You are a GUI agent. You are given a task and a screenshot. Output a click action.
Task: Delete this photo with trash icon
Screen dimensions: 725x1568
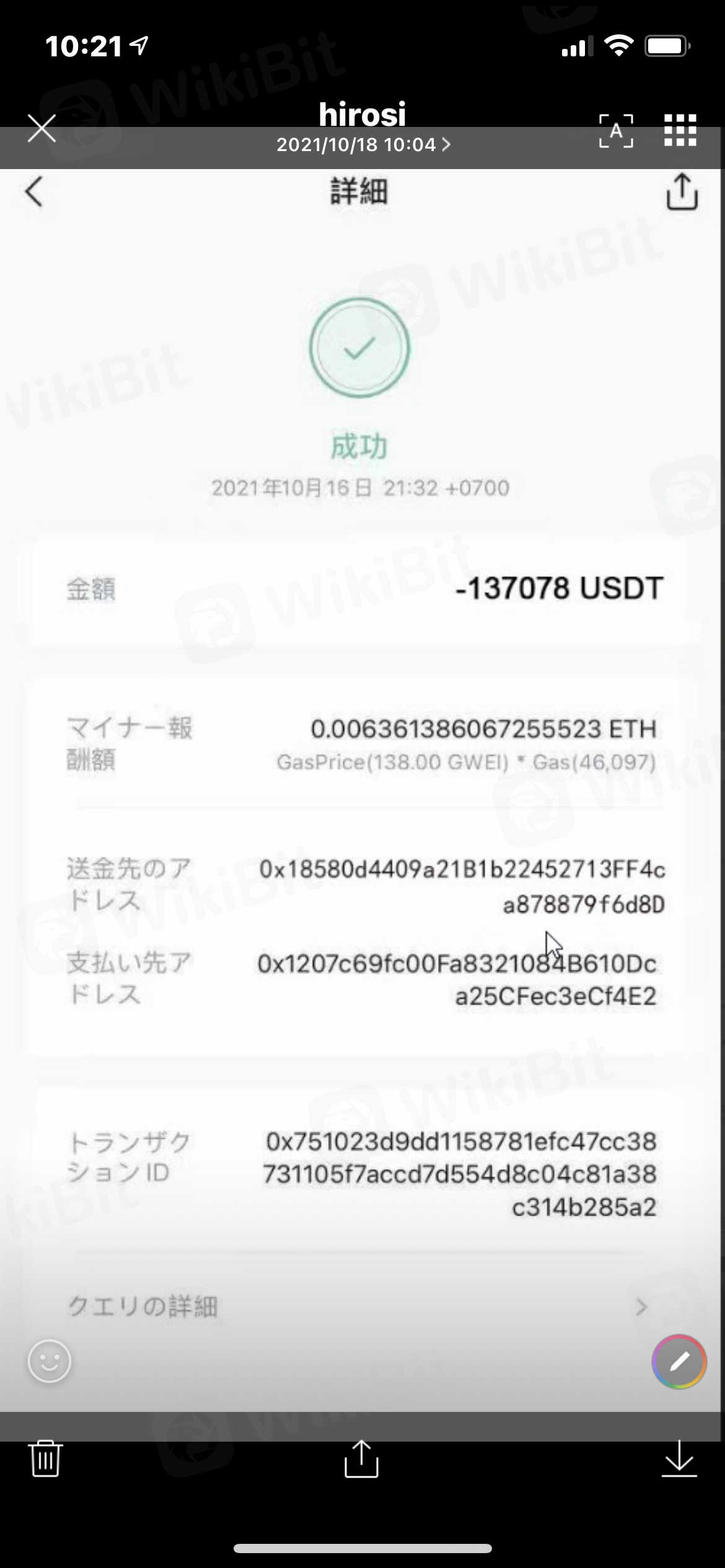(46, 1458)
